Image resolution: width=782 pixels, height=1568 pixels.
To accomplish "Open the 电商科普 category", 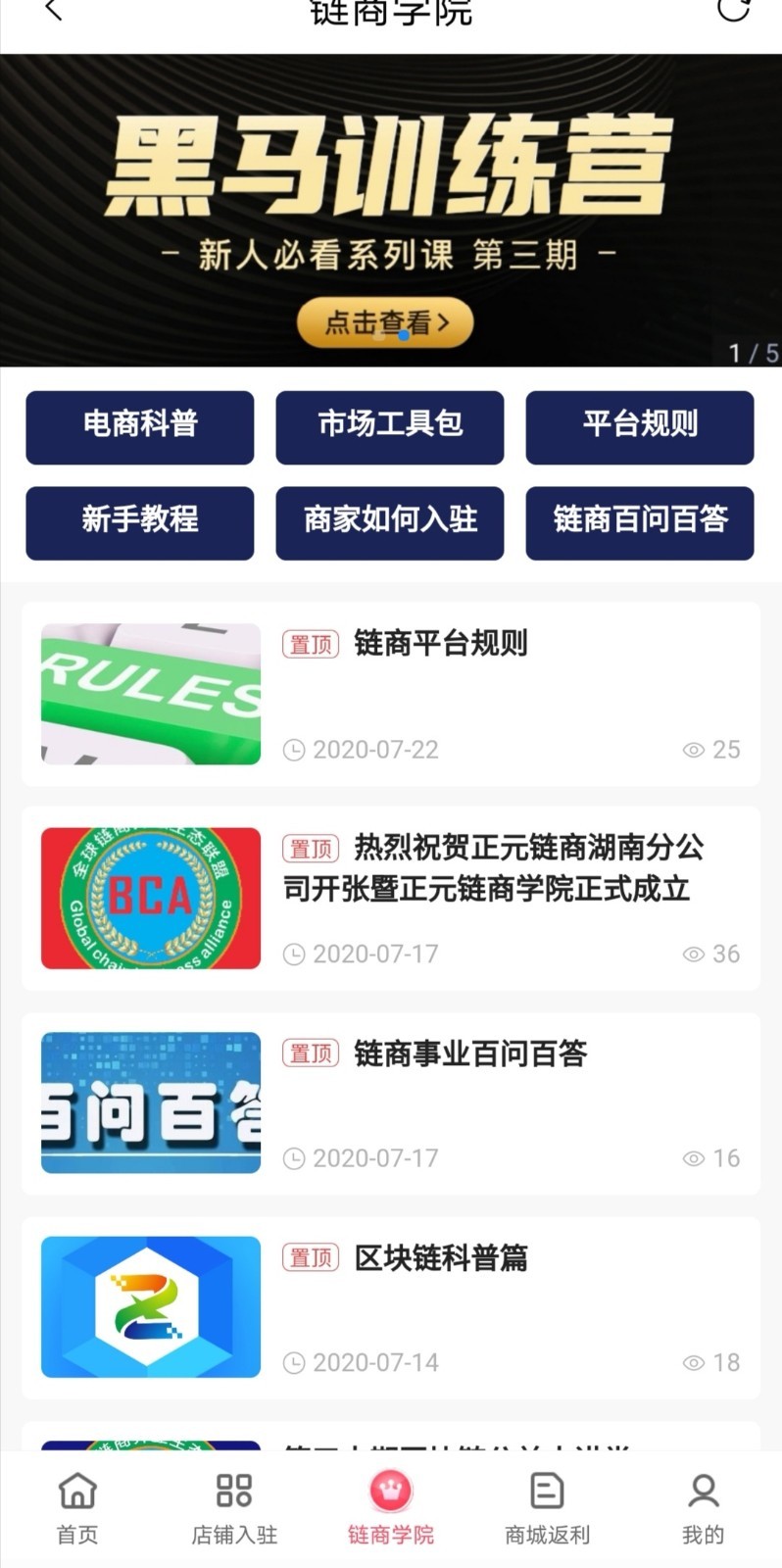I will (139, 427).
